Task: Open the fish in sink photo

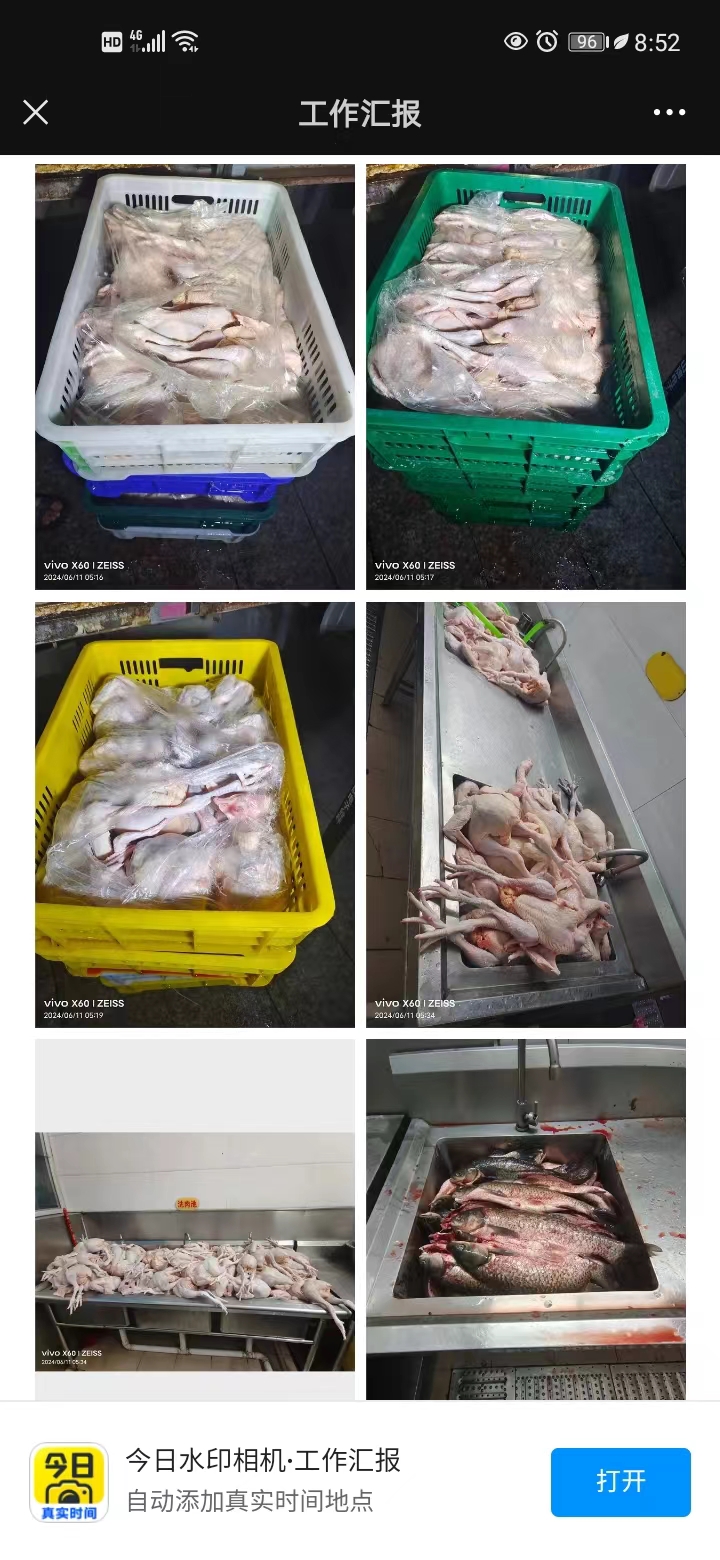Action: (526, 1218)
